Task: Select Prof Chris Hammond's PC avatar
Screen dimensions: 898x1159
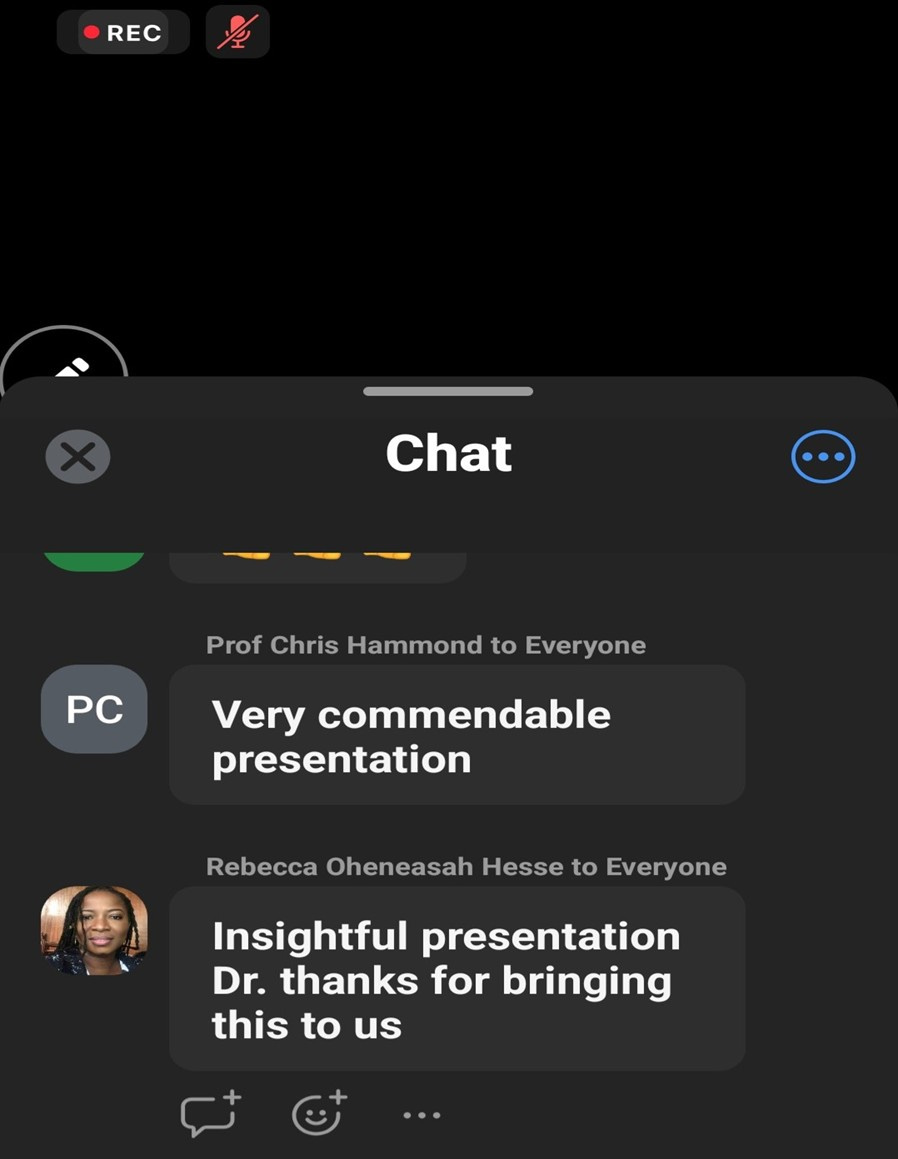Action: coord(94,709)
